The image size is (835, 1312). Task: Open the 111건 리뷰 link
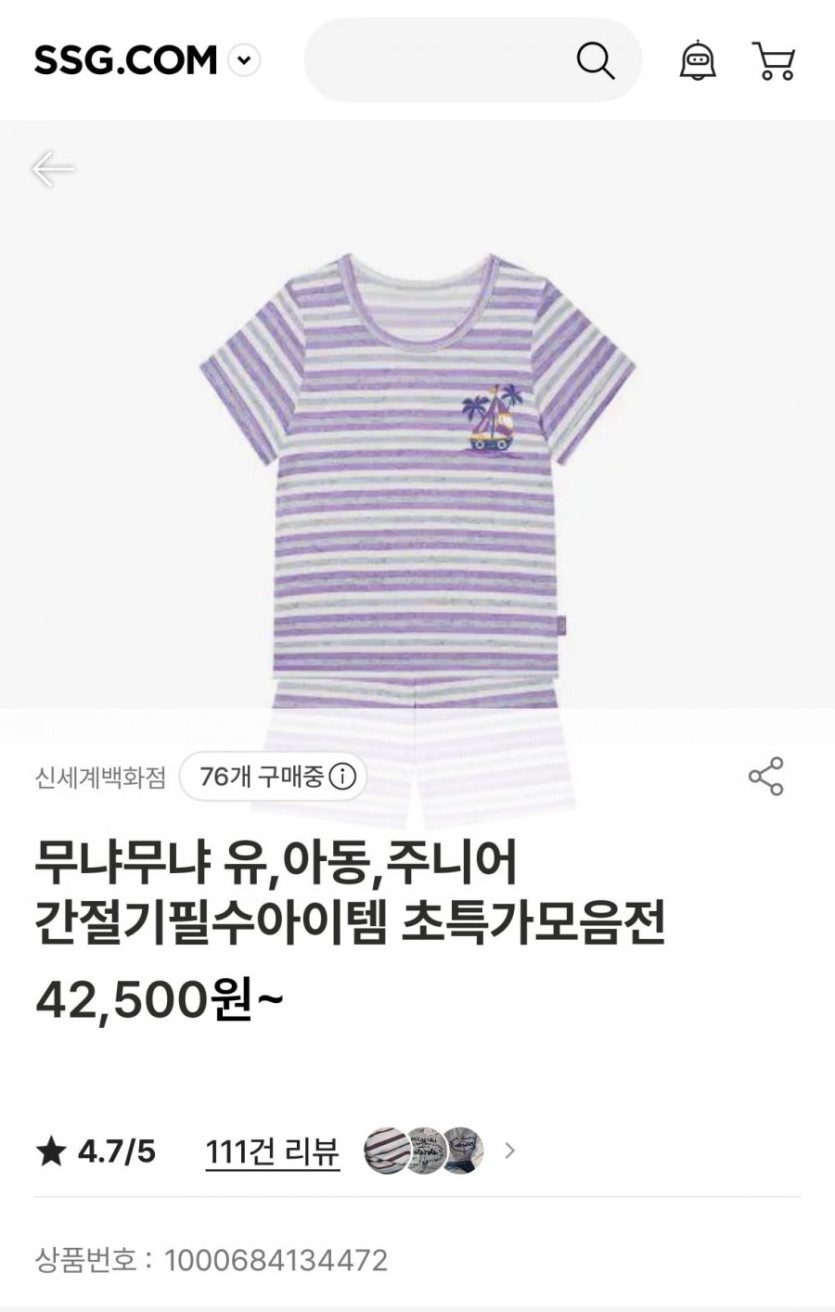(272, 1151)
